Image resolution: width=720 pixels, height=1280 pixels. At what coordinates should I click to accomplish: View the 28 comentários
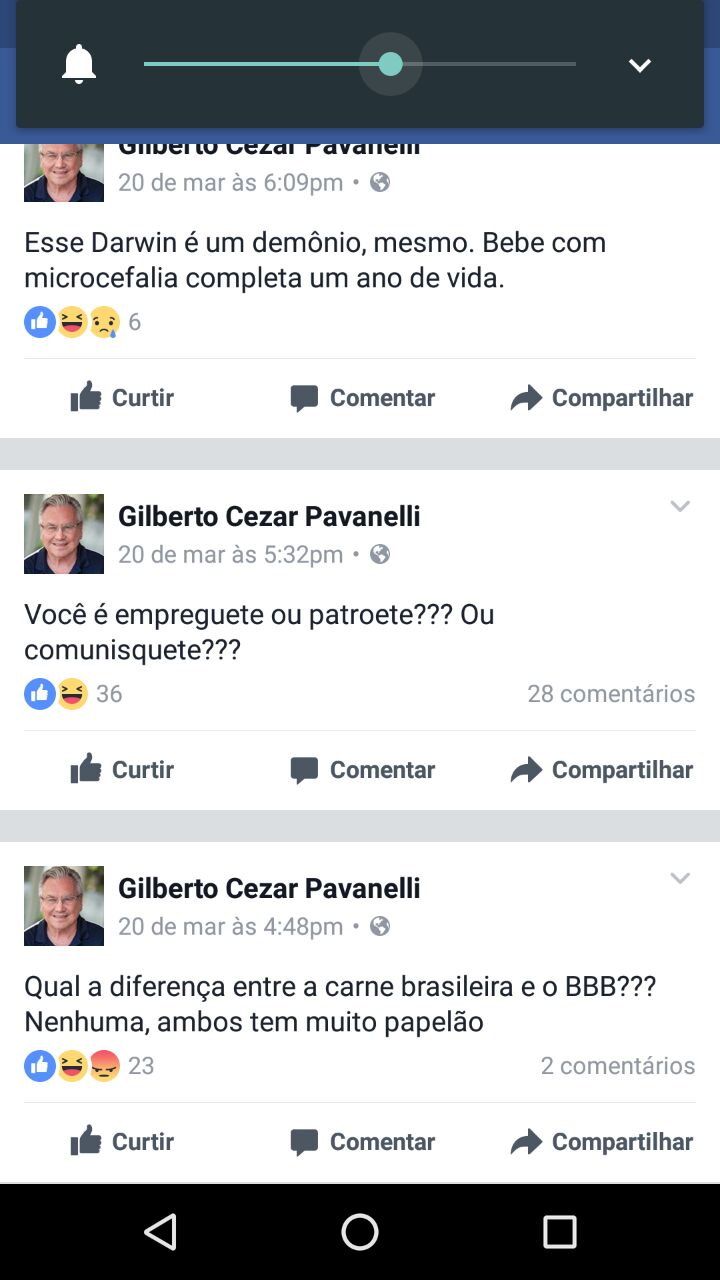[x=611, y=694]
